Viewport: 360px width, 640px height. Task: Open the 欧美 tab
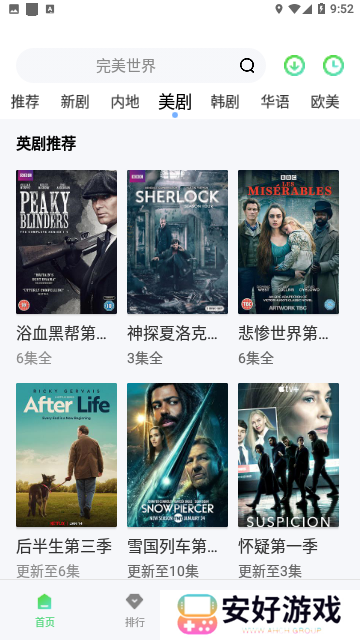point(325,102)
